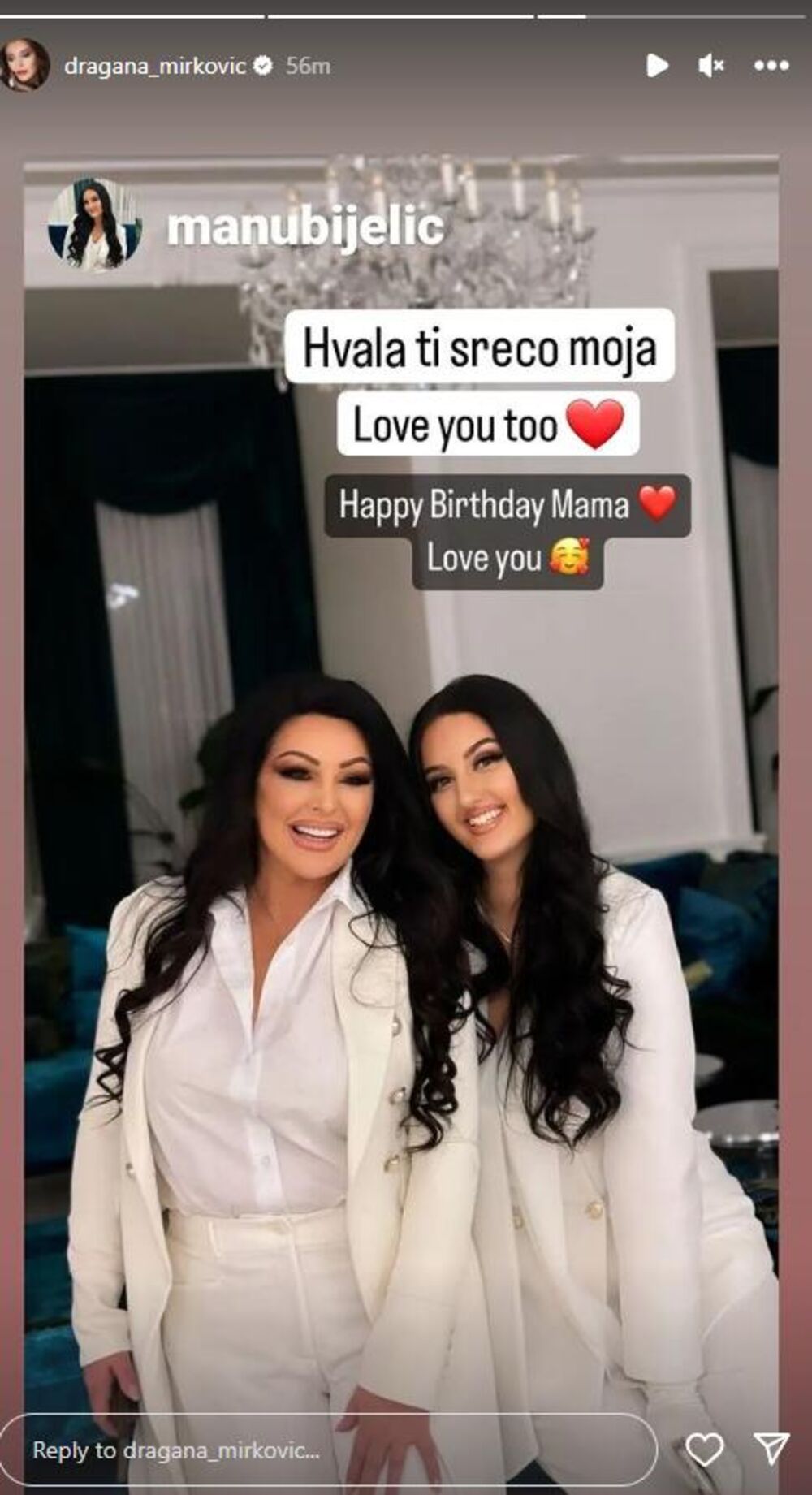Open the reshared manubijelic story mention
This screenshot has width=812, height=1495.
click(304, 227)
